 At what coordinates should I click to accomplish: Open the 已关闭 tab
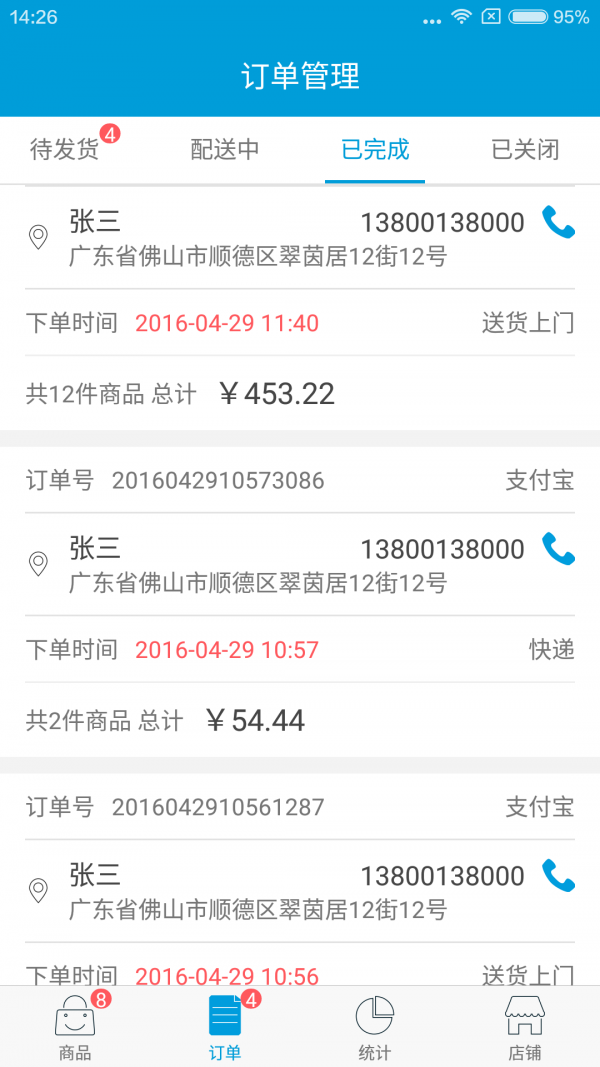click(525, 150)
